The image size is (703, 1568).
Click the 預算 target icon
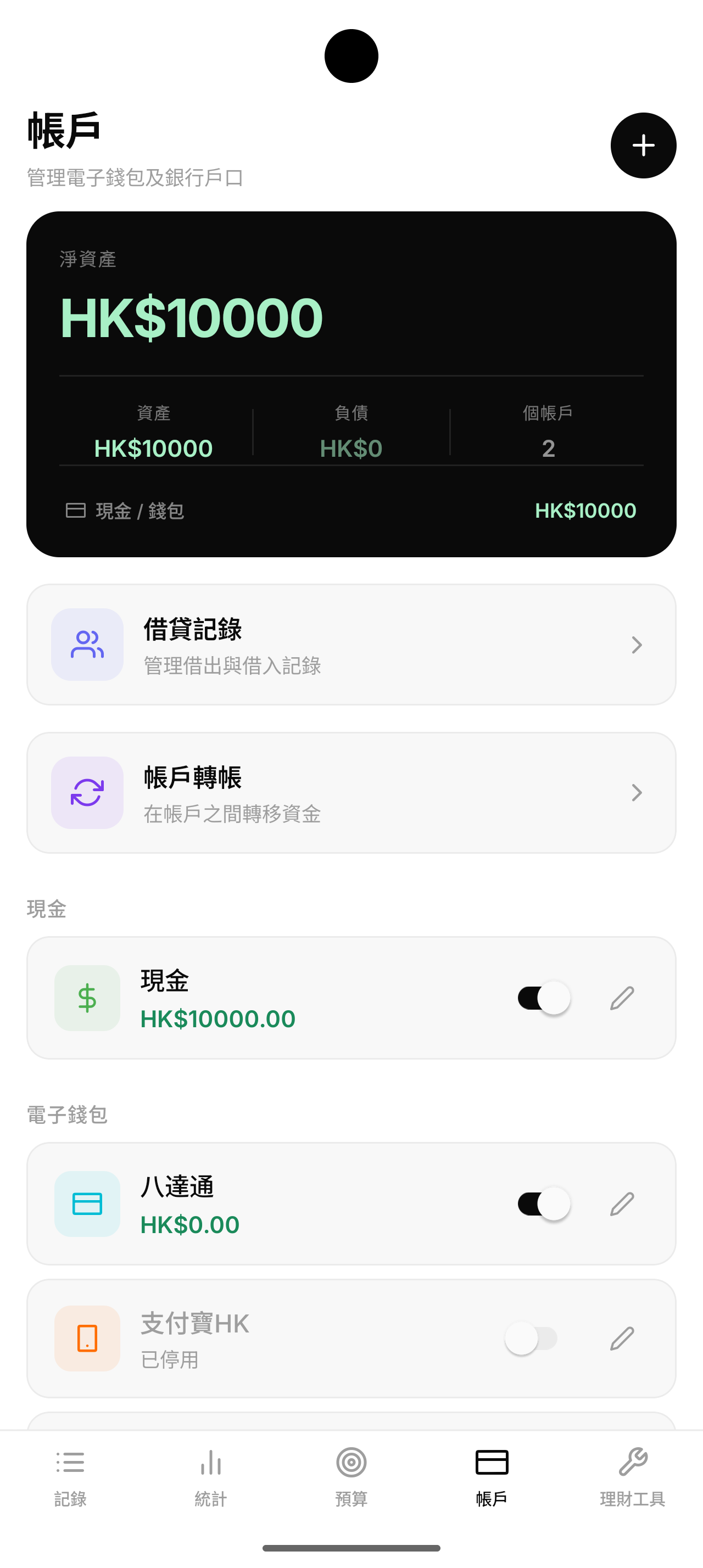tap(351, 1462)
